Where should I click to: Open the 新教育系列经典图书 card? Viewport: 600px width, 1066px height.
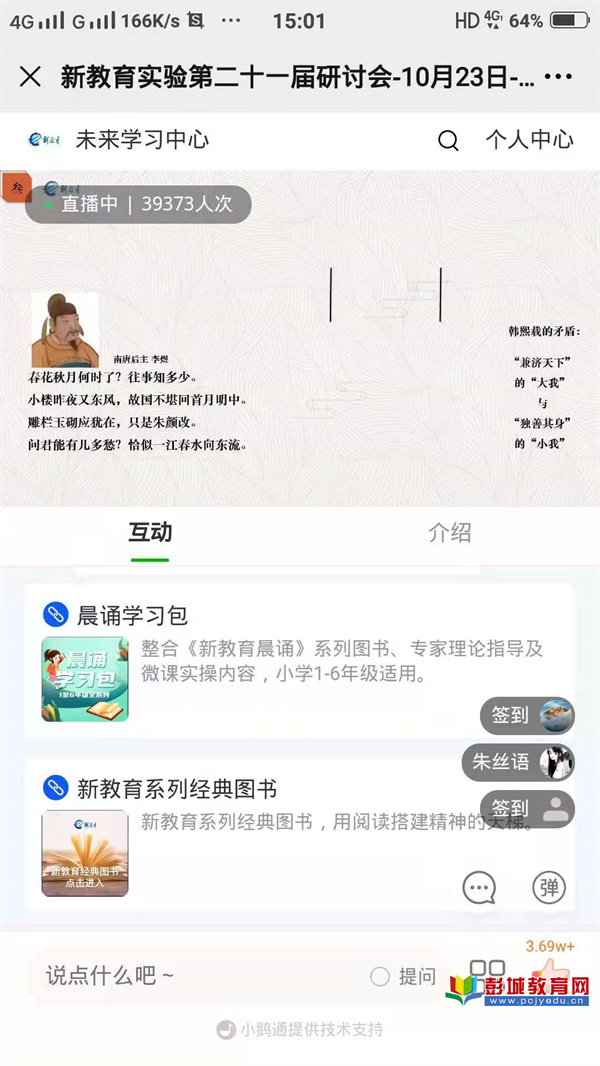point(250,835)
